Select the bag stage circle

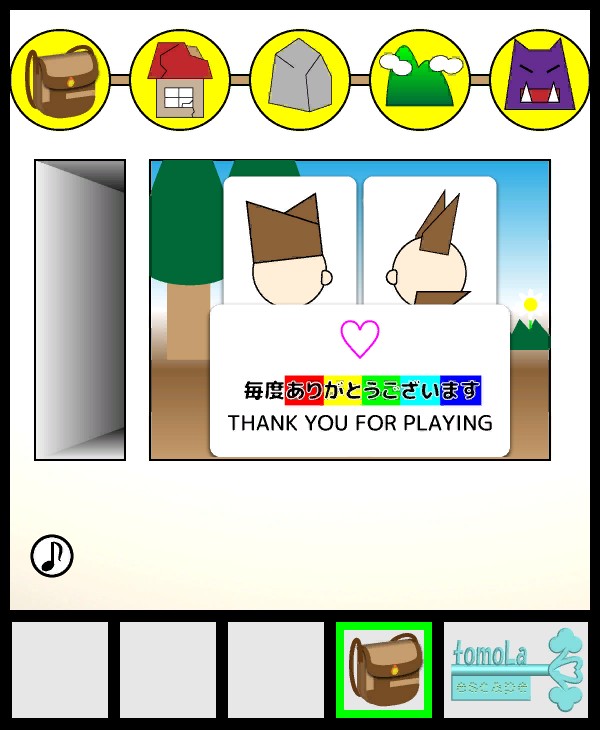pos(60,79)
